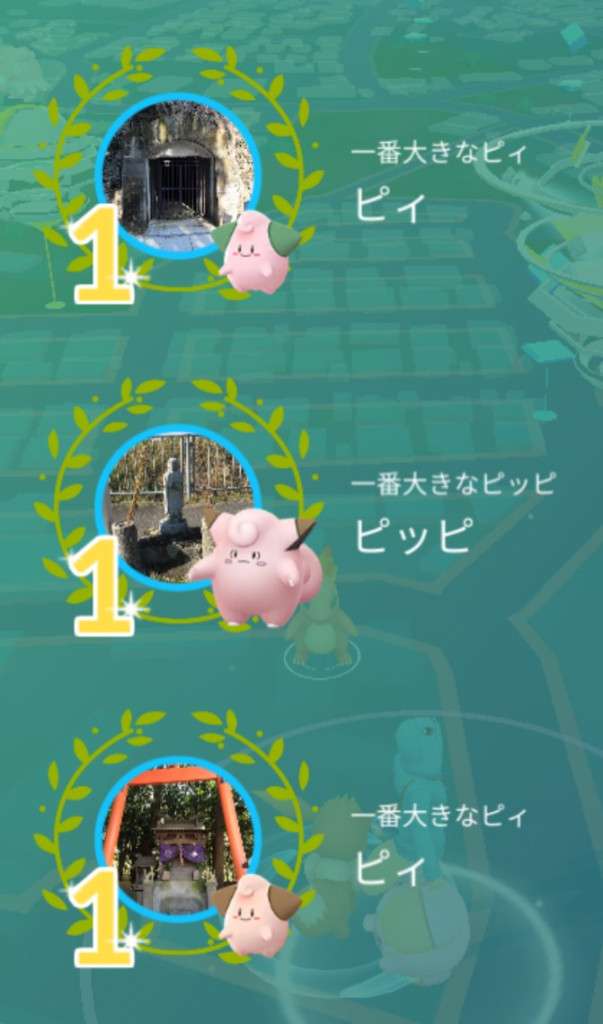Open the ピッピ showcase result with the statue photo

click(x=178, y=507)
